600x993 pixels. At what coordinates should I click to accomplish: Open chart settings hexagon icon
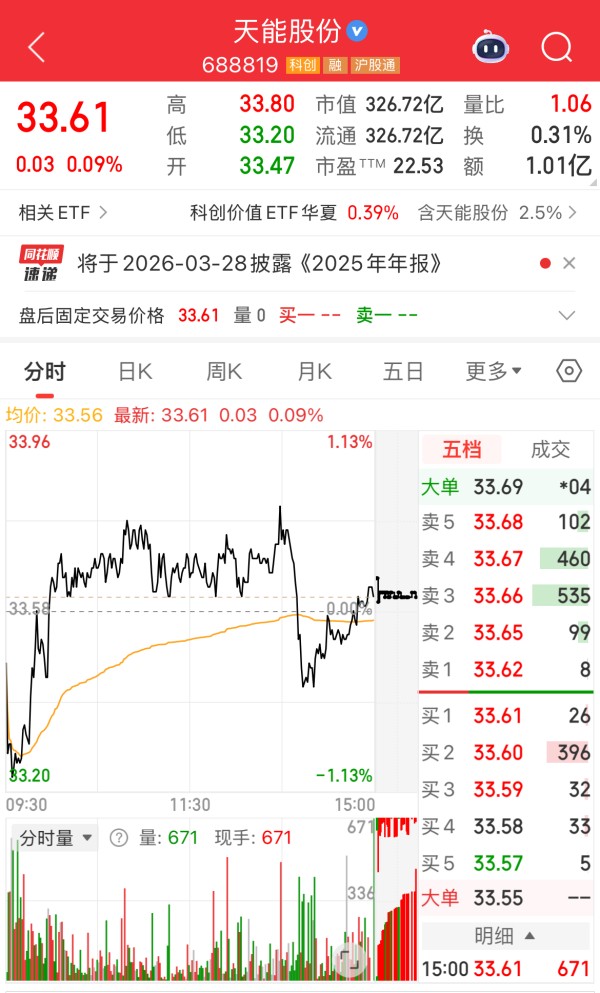[568, 372]
